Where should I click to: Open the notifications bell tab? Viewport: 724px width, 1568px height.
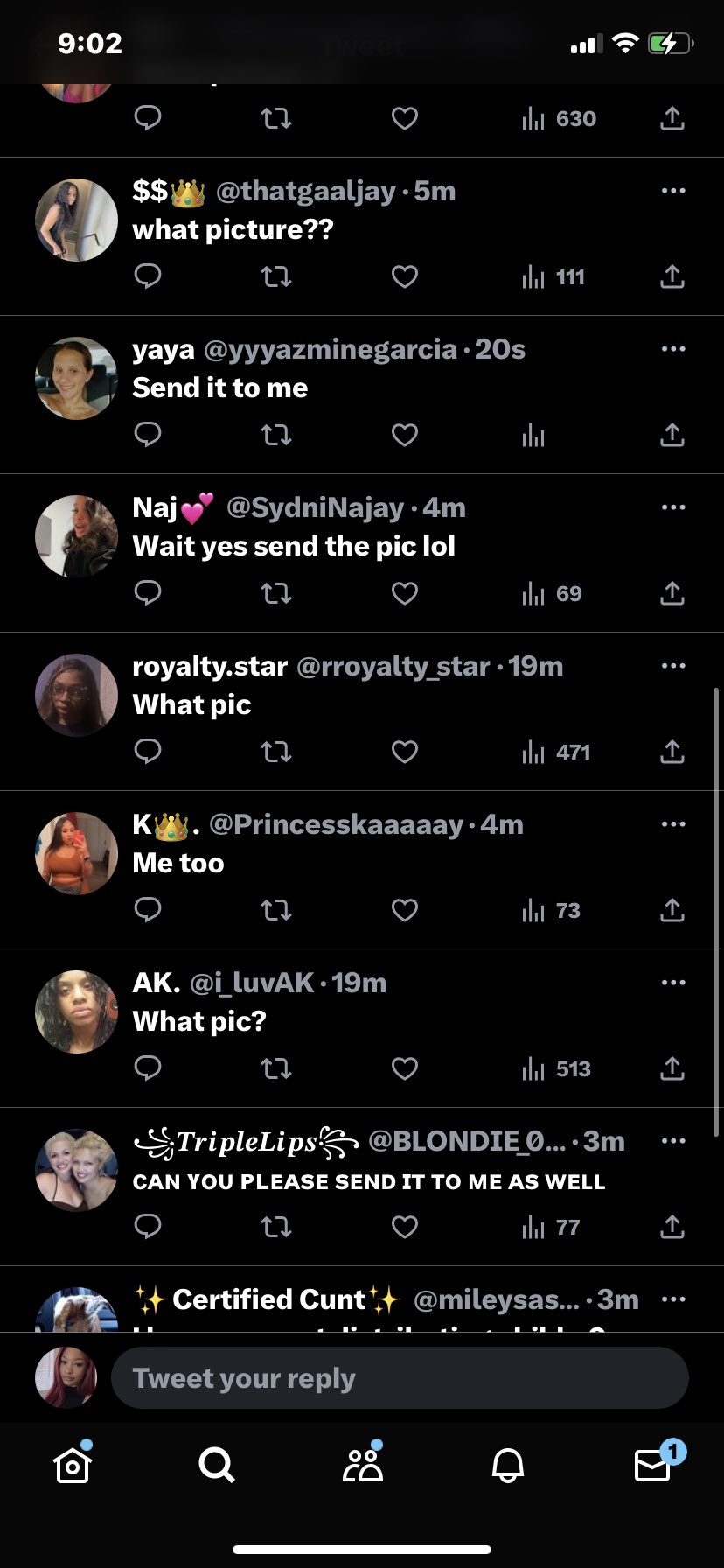tap(508, 1464)
